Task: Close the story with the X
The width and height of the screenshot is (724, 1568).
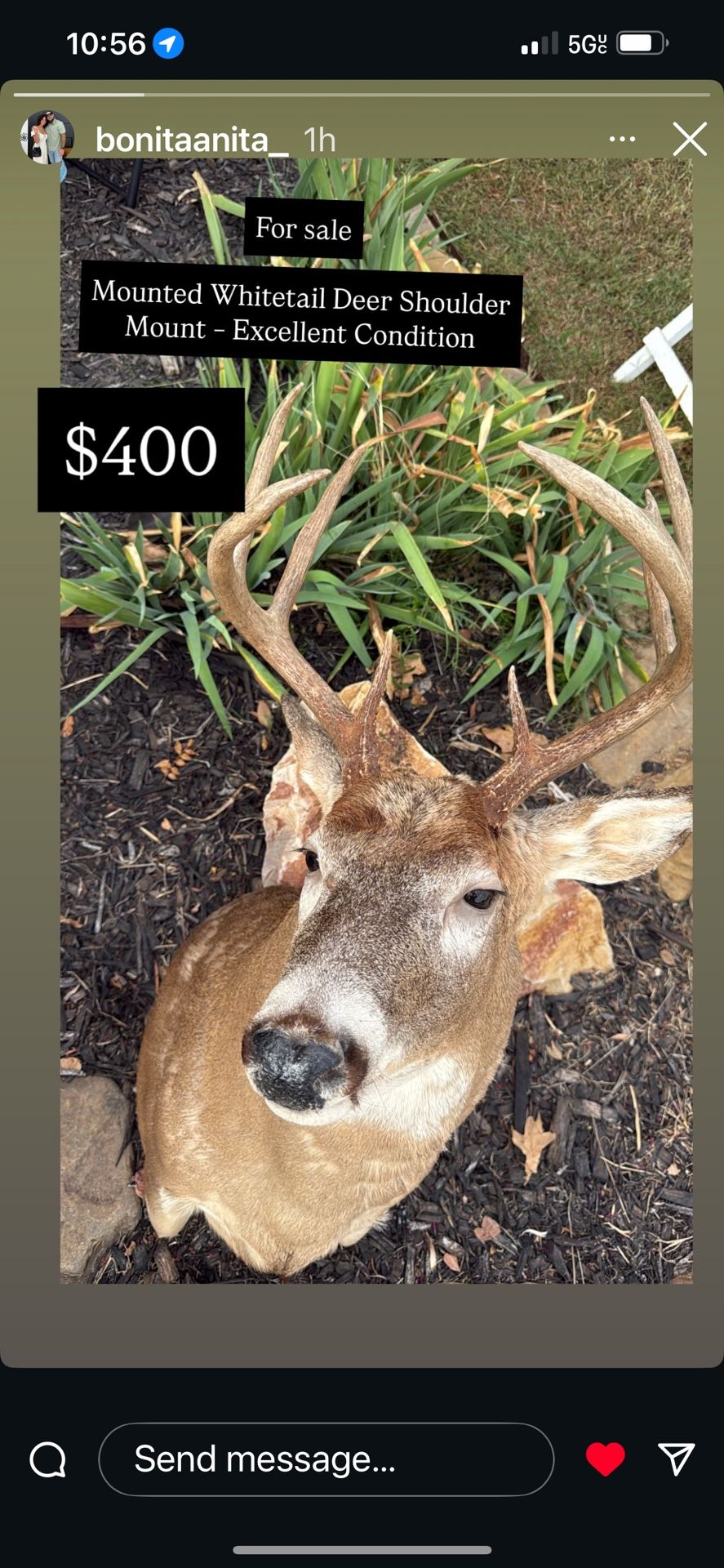Action: tap(690, 140)
